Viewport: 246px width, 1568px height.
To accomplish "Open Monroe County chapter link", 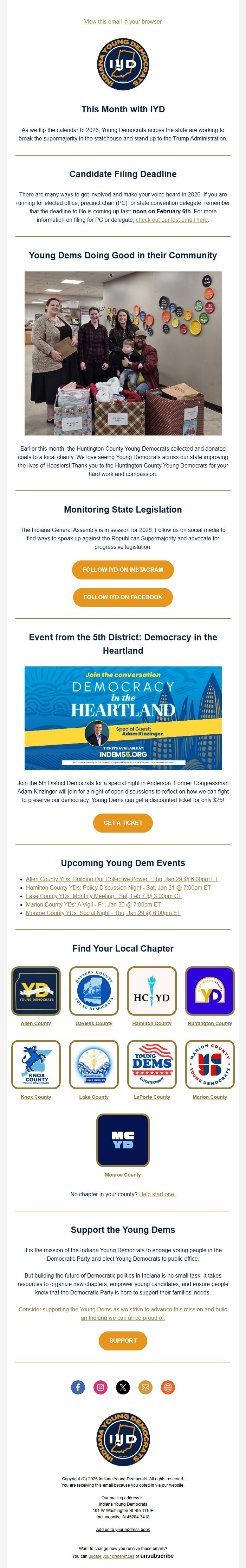I will 123,1175.
